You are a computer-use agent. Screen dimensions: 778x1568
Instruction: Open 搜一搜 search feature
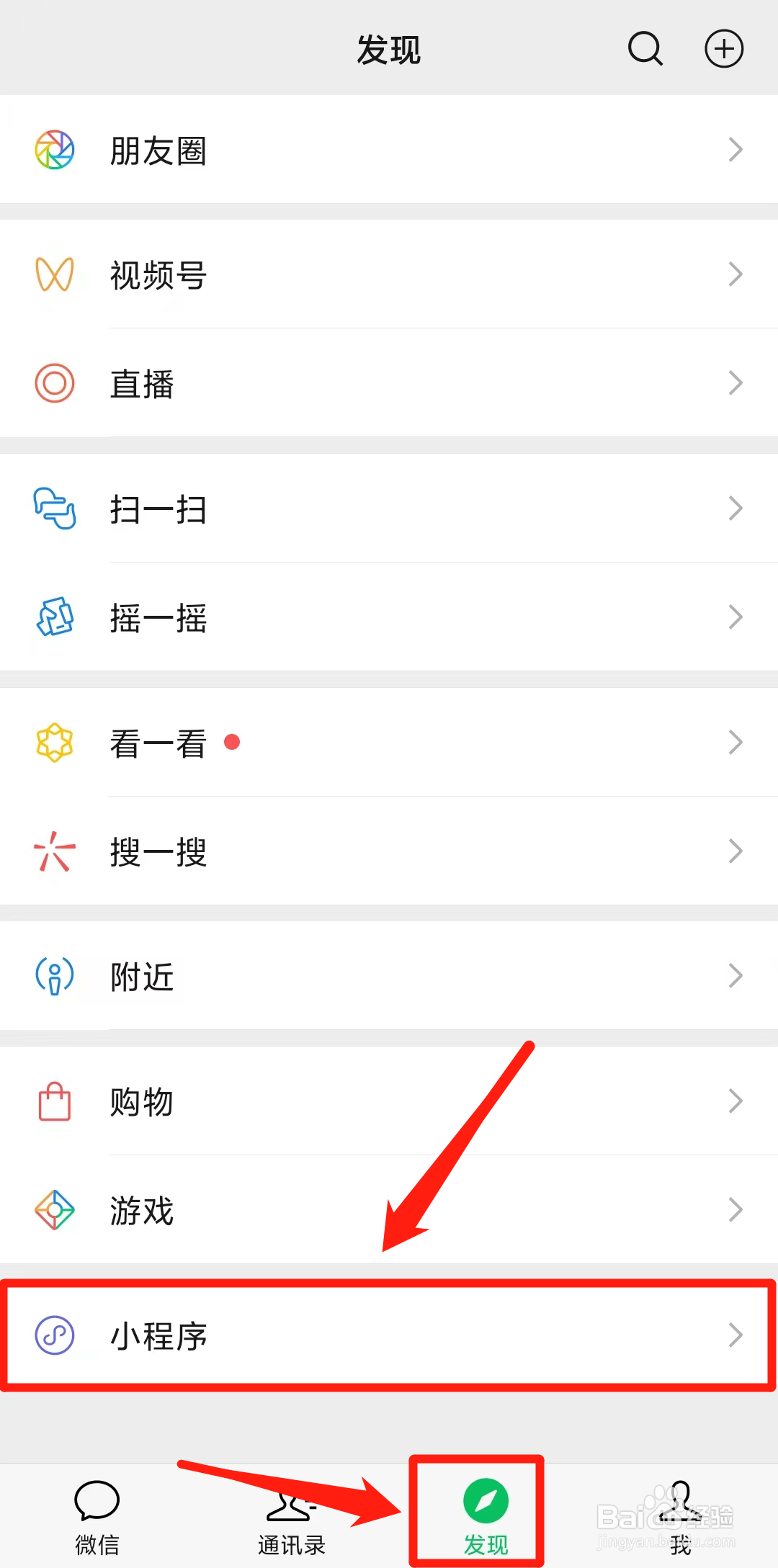pos(158,853)
